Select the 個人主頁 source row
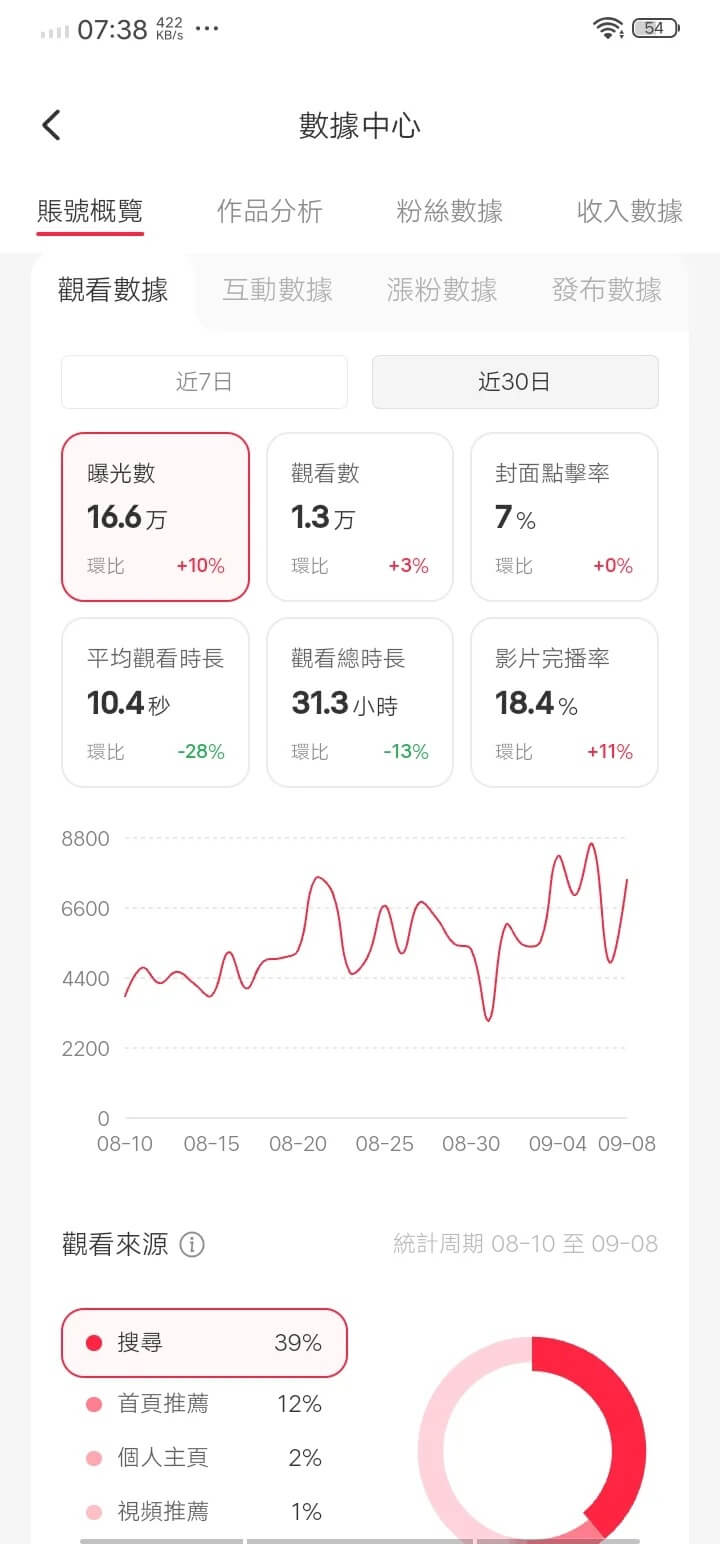 tap(204, 1458)
